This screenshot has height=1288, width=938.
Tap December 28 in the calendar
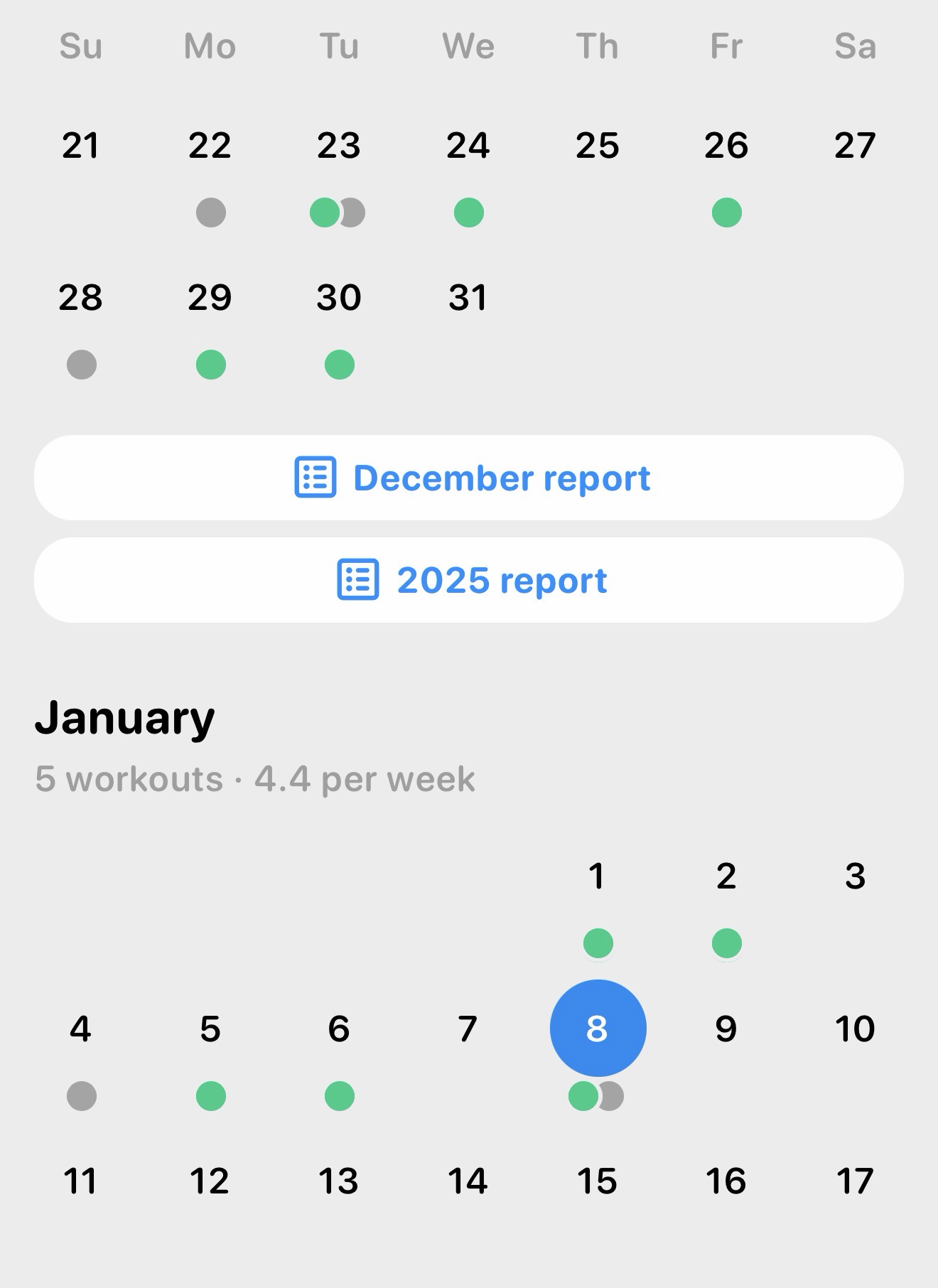[x=81, y=298]
